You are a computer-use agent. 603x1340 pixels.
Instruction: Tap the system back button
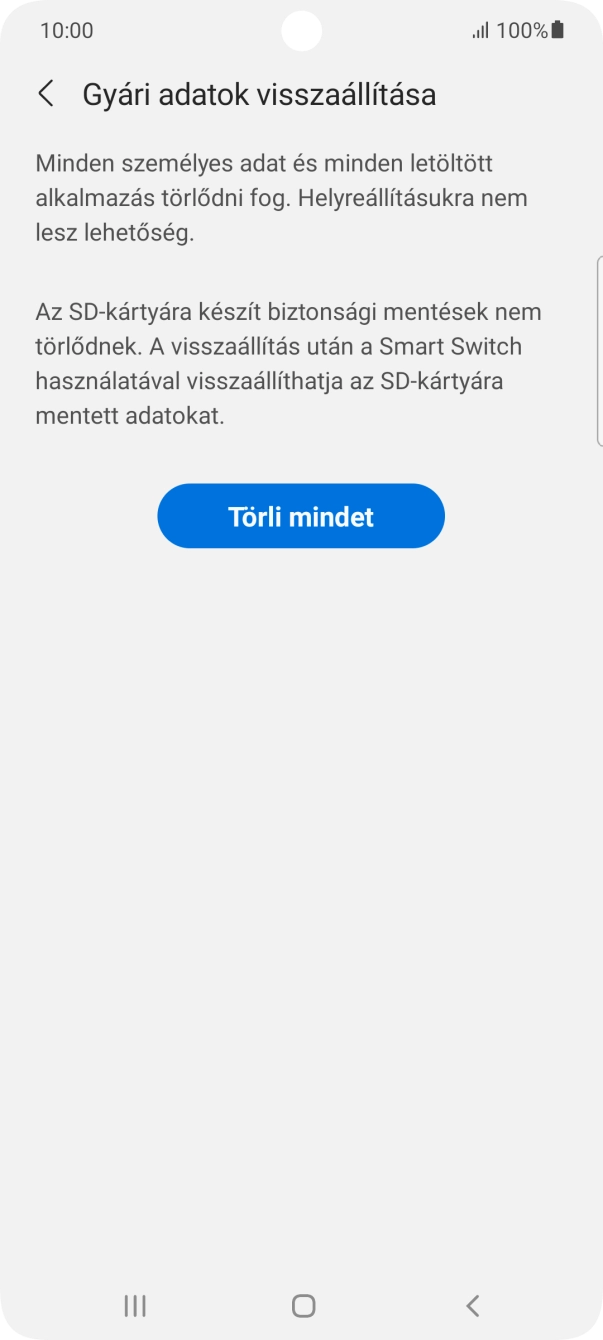(473, 1305)
